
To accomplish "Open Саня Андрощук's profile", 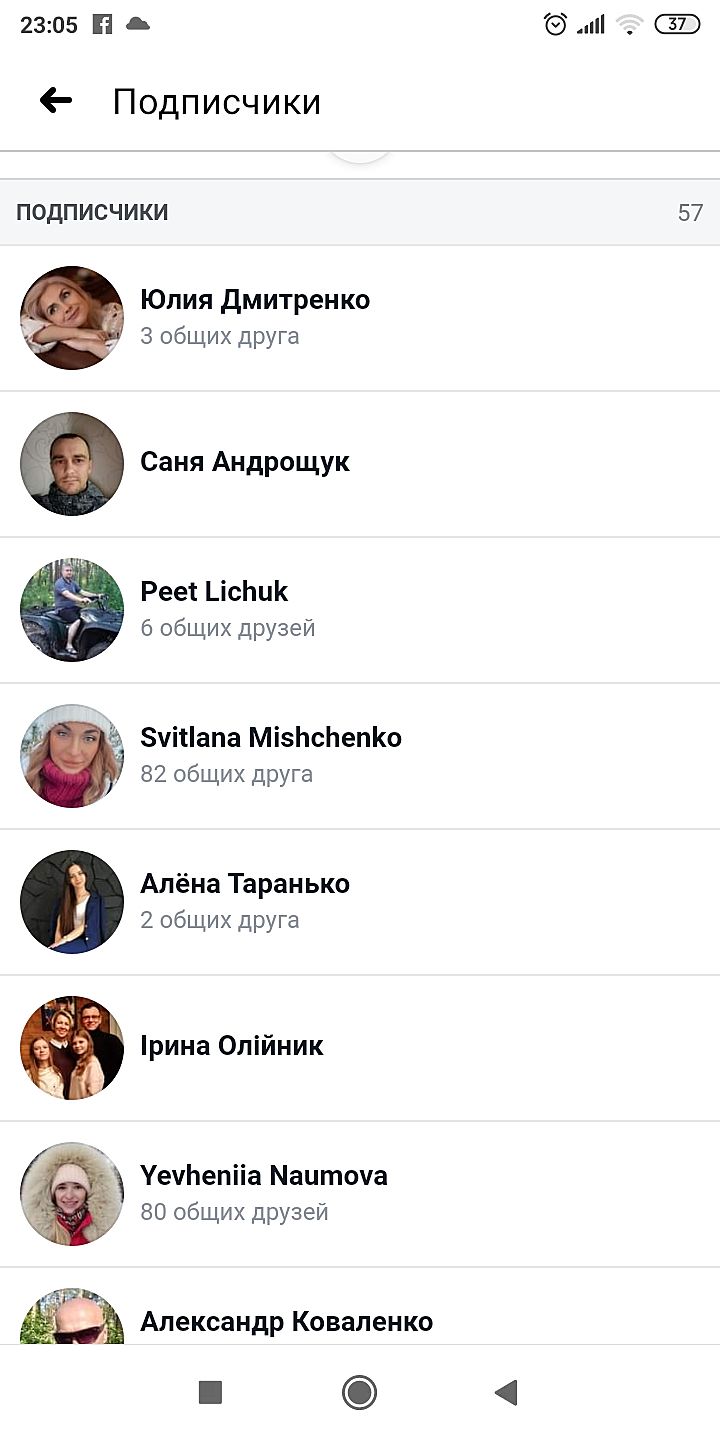I will coord(245,462).
